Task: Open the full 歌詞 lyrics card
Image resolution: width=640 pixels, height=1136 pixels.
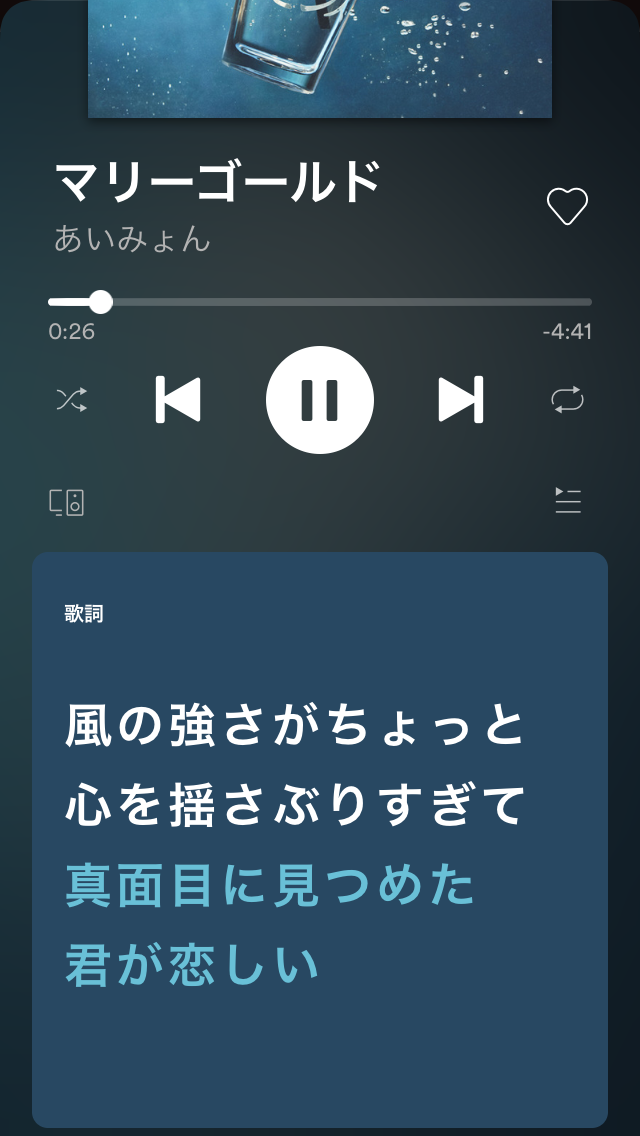Action: point(320,840)
